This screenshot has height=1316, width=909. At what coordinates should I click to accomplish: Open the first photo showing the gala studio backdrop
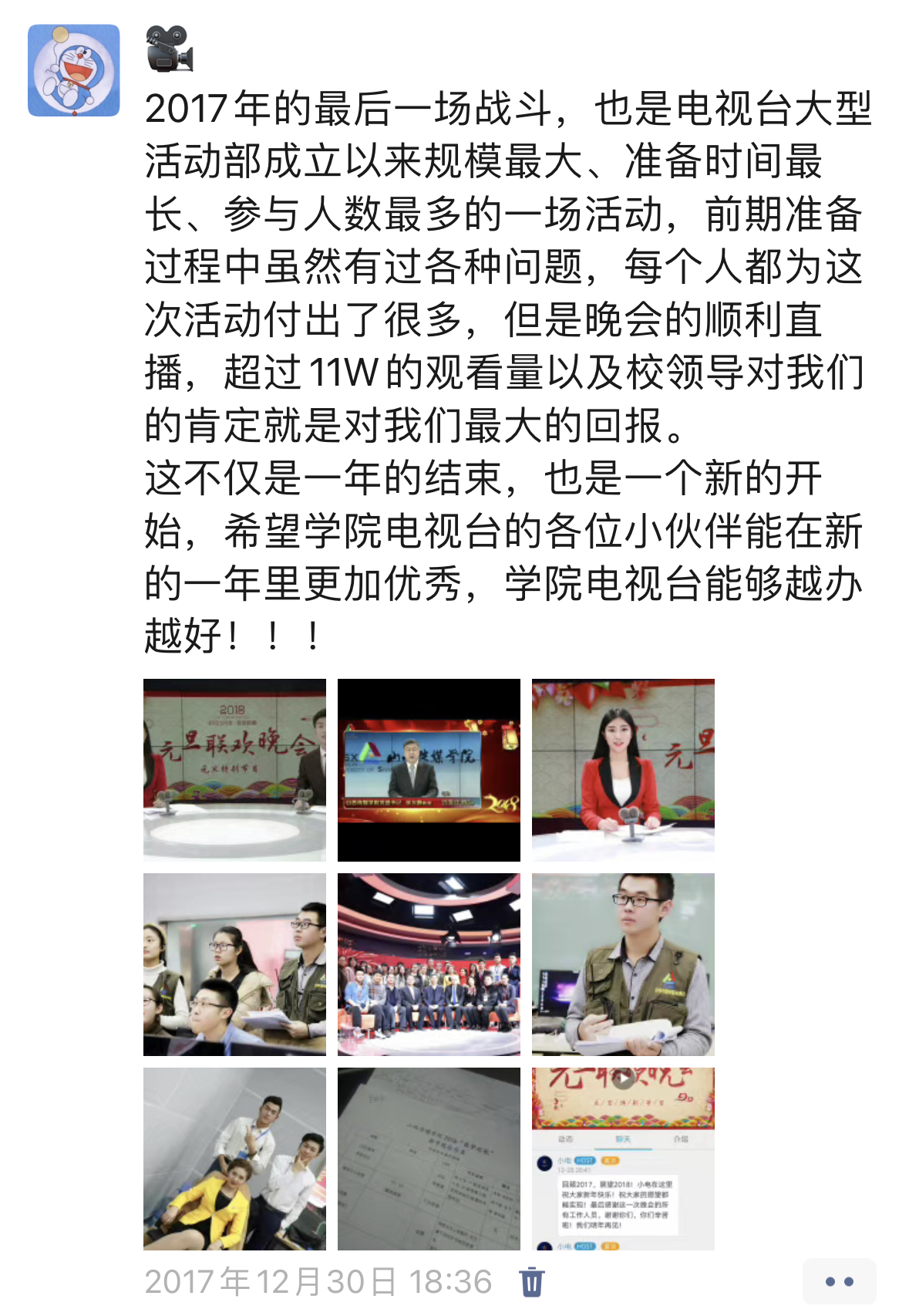(234, 770)
